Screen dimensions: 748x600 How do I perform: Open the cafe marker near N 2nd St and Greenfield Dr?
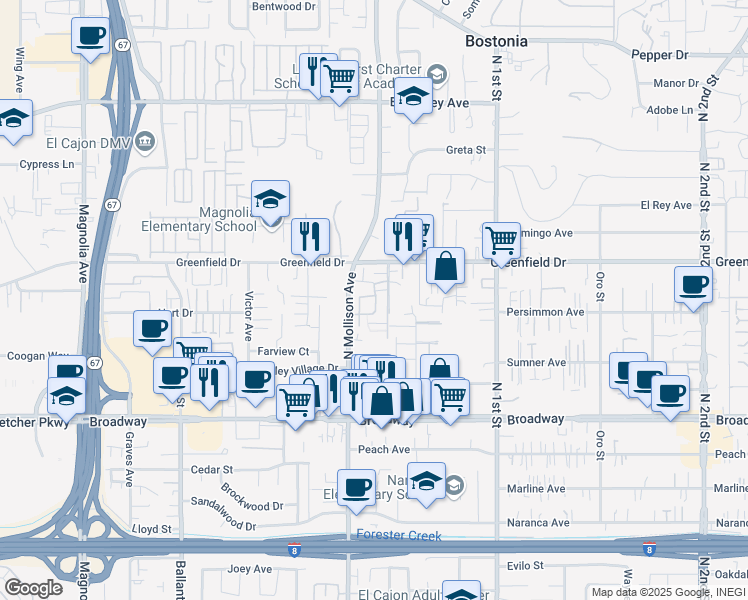693,285
